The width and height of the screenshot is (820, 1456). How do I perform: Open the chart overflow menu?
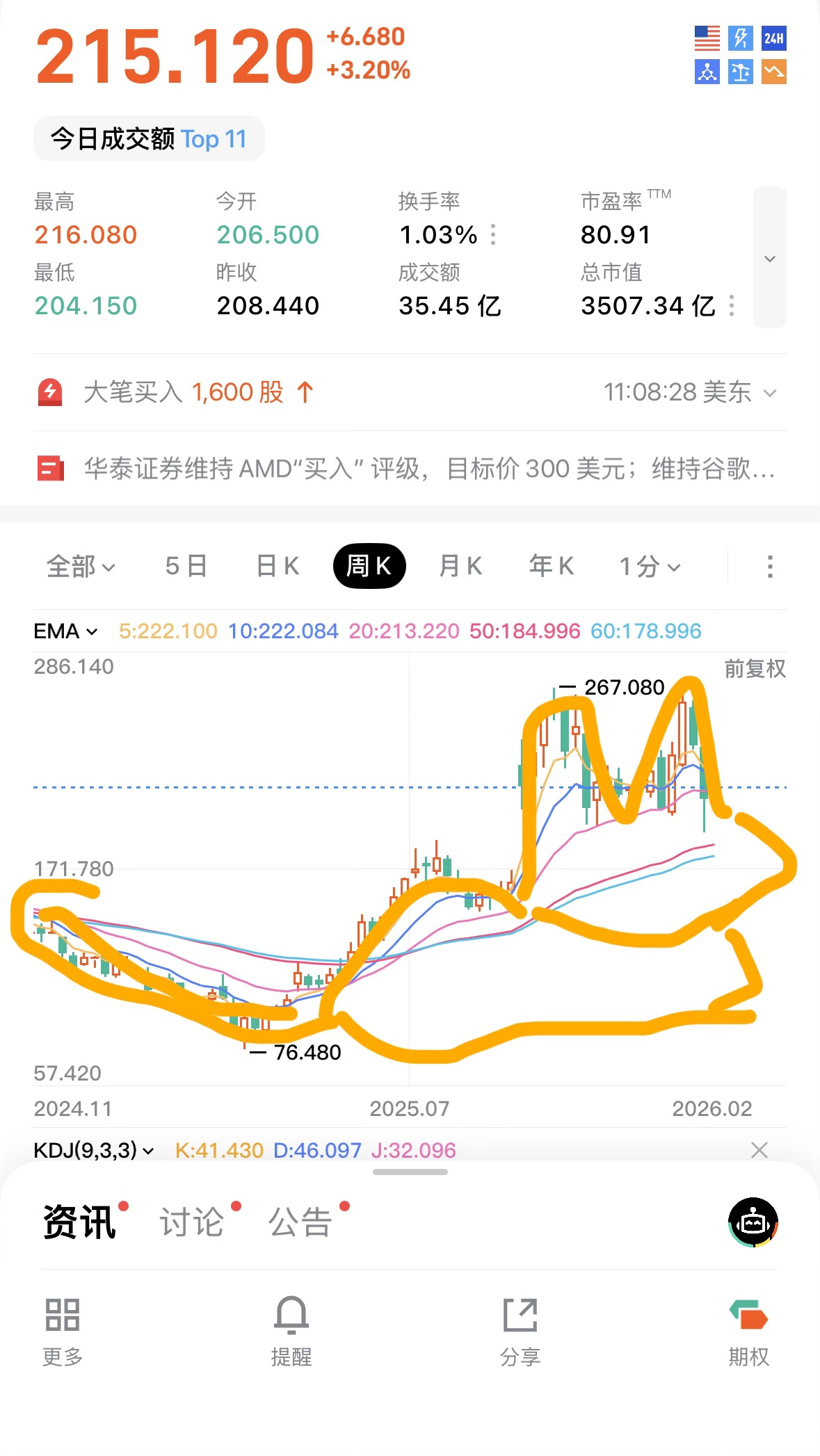click(x=769, y=566)
